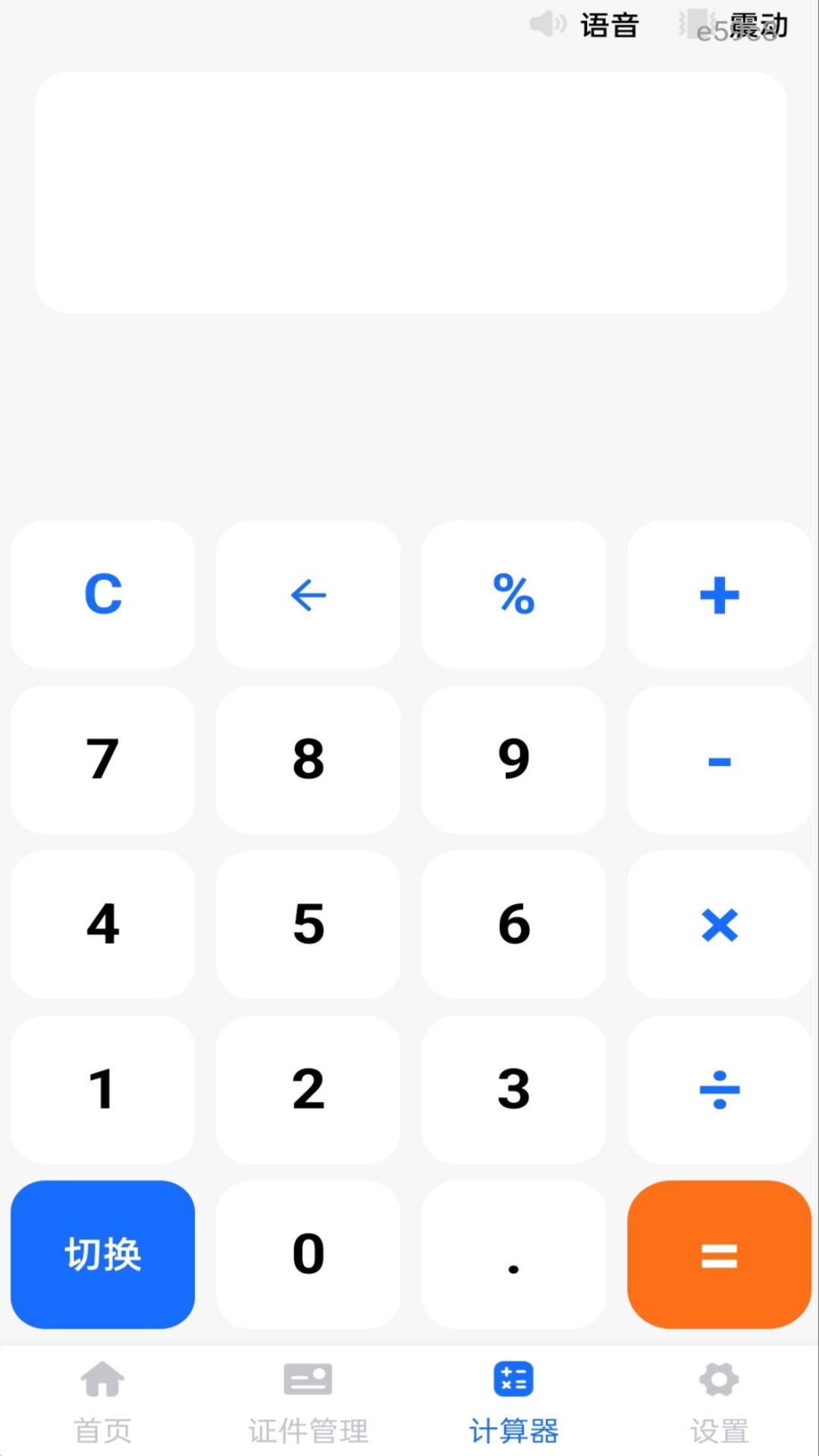Viewport: 819px width, 1456px height.
Task: Tap the orange equals button
Action: [720, 1254]
